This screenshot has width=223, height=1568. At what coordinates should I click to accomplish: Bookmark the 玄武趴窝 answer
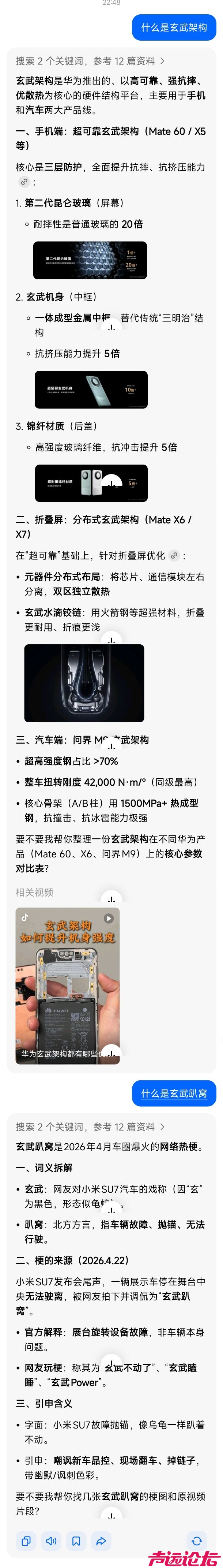76,1541
